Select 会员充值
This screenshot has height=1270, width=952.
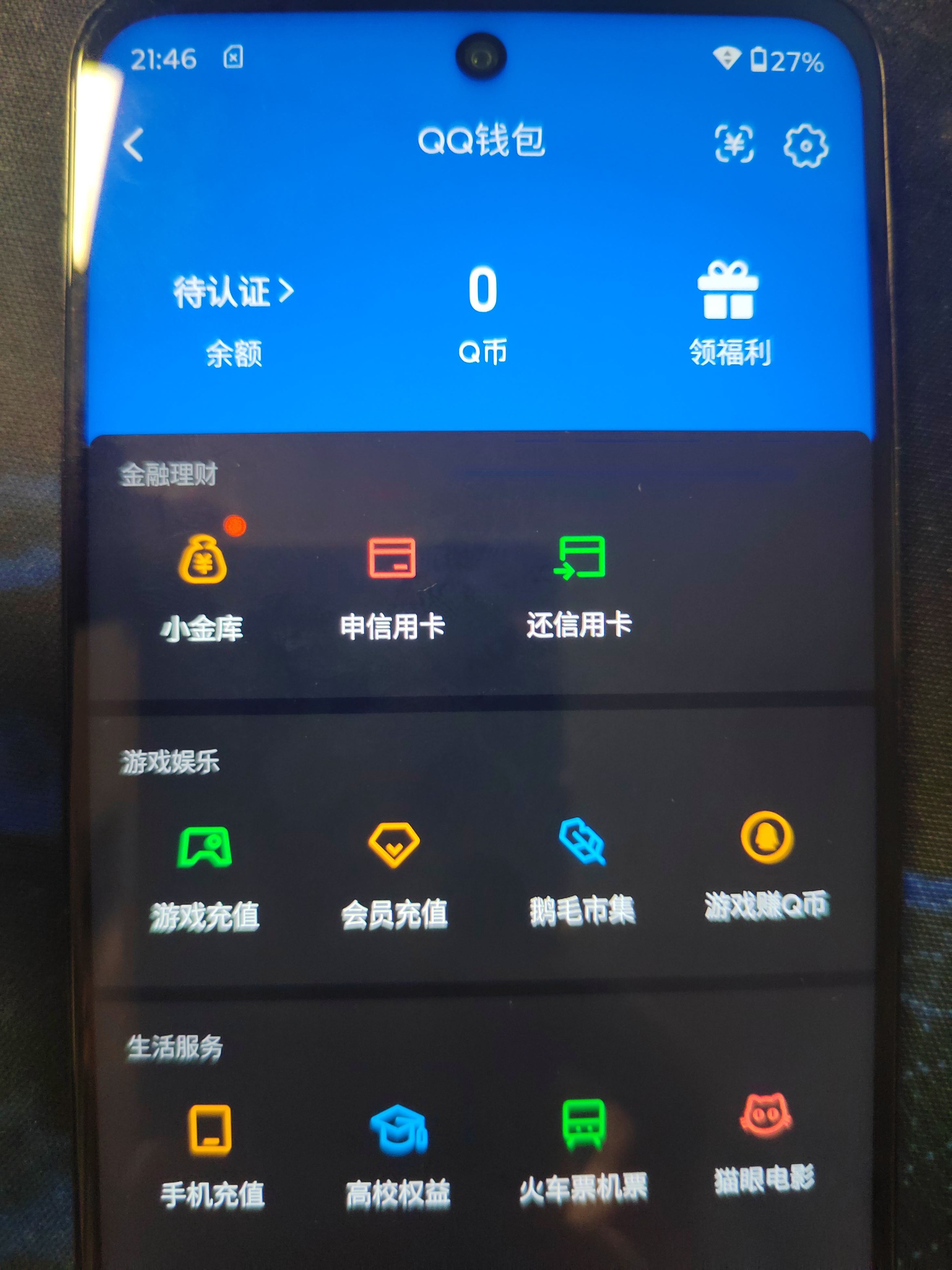coord(394,873)
